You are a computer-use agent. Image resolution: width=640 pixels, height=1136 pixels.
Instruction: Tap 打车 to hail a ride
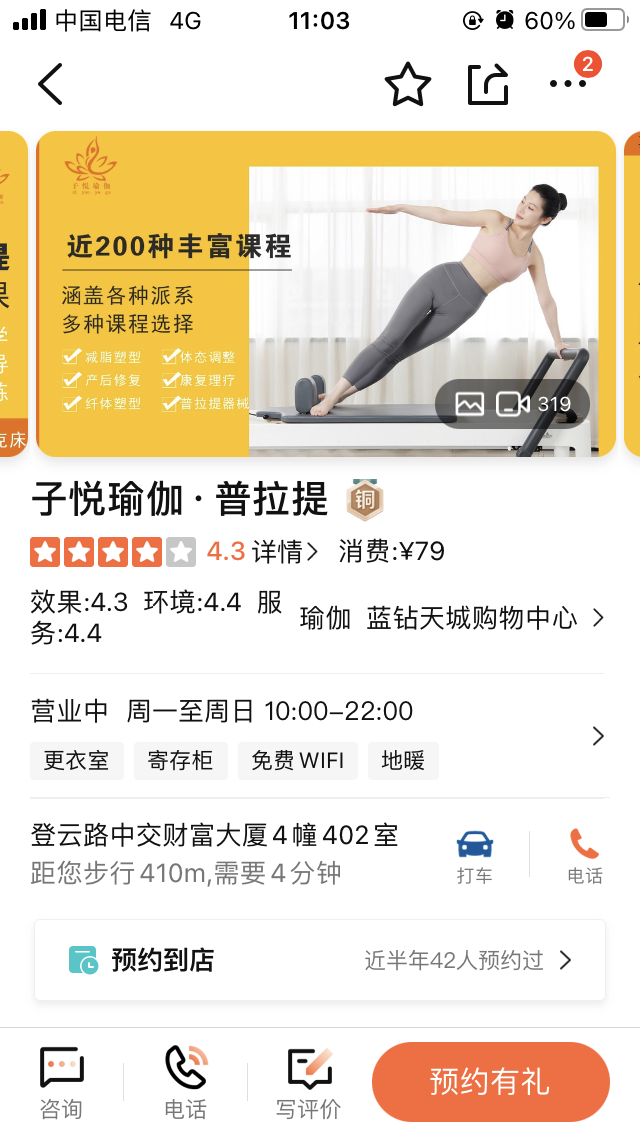click(x=474, y=856)
